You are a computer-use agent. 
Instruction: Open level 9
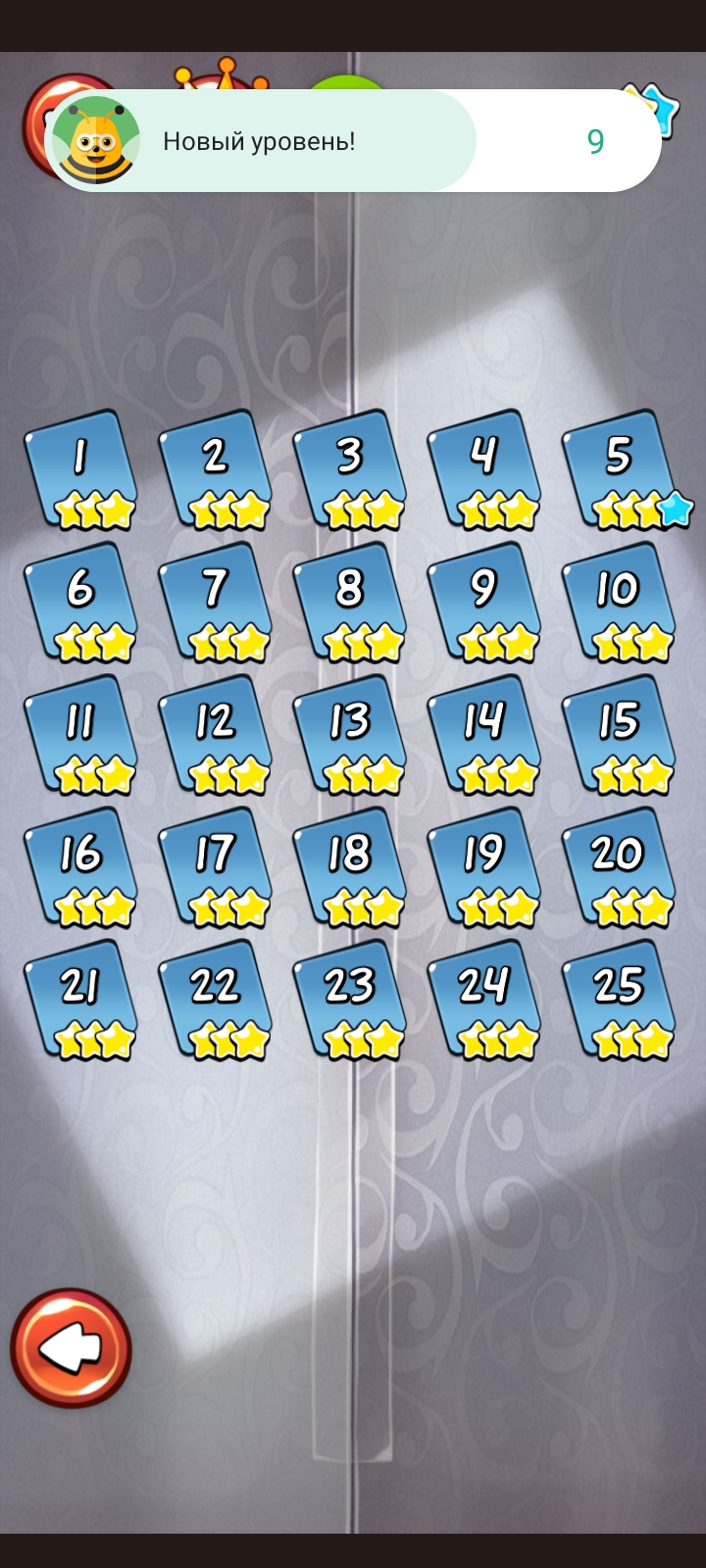point(485,602)
